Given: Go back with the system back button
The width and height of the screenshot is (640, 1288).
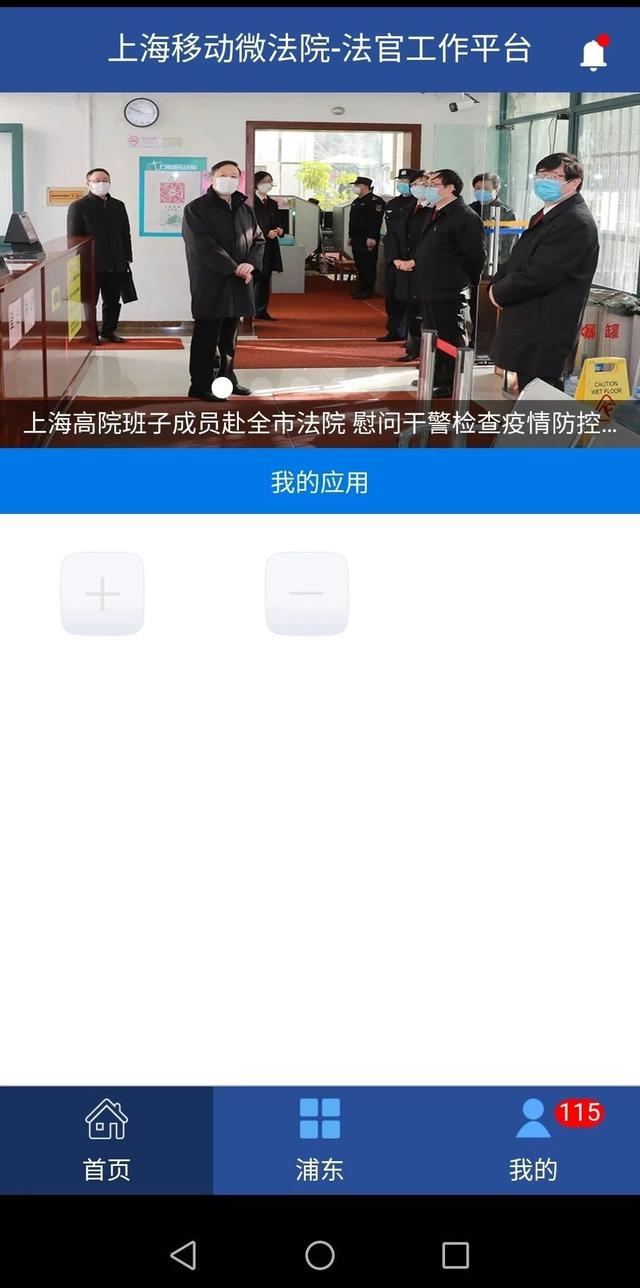Looking at the screenshot, I should tap(183, 1255).
